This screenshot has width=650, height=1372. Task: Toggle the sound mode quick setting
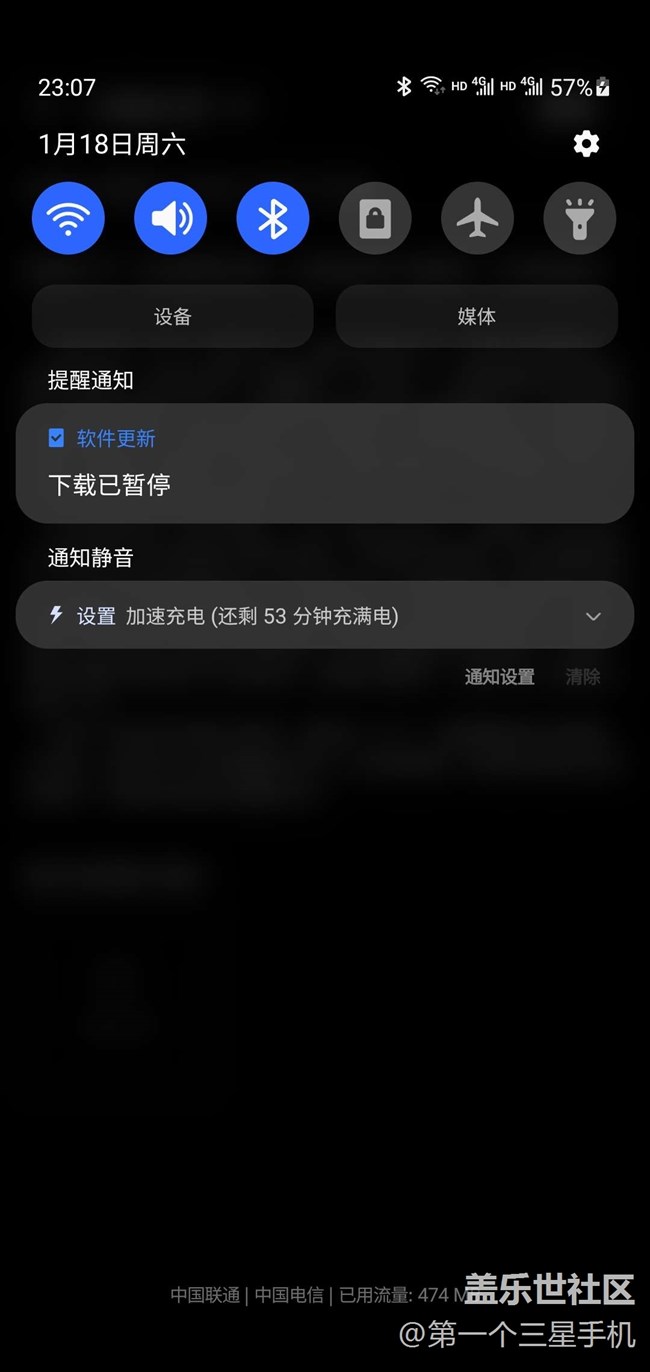171,218
